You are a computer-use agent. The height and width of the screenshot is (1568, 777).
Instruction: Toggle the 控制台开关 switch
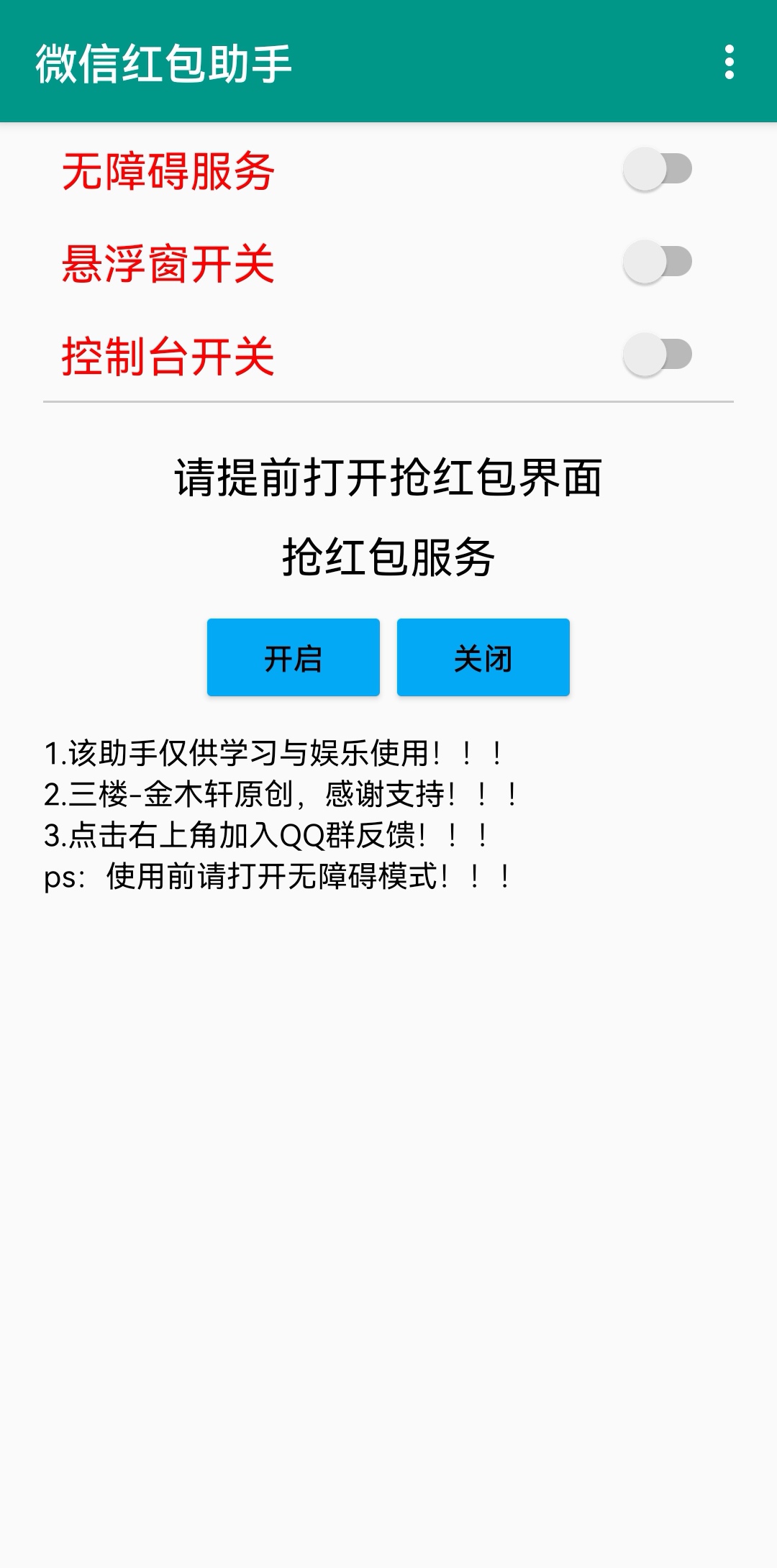(x=658, y=355)
